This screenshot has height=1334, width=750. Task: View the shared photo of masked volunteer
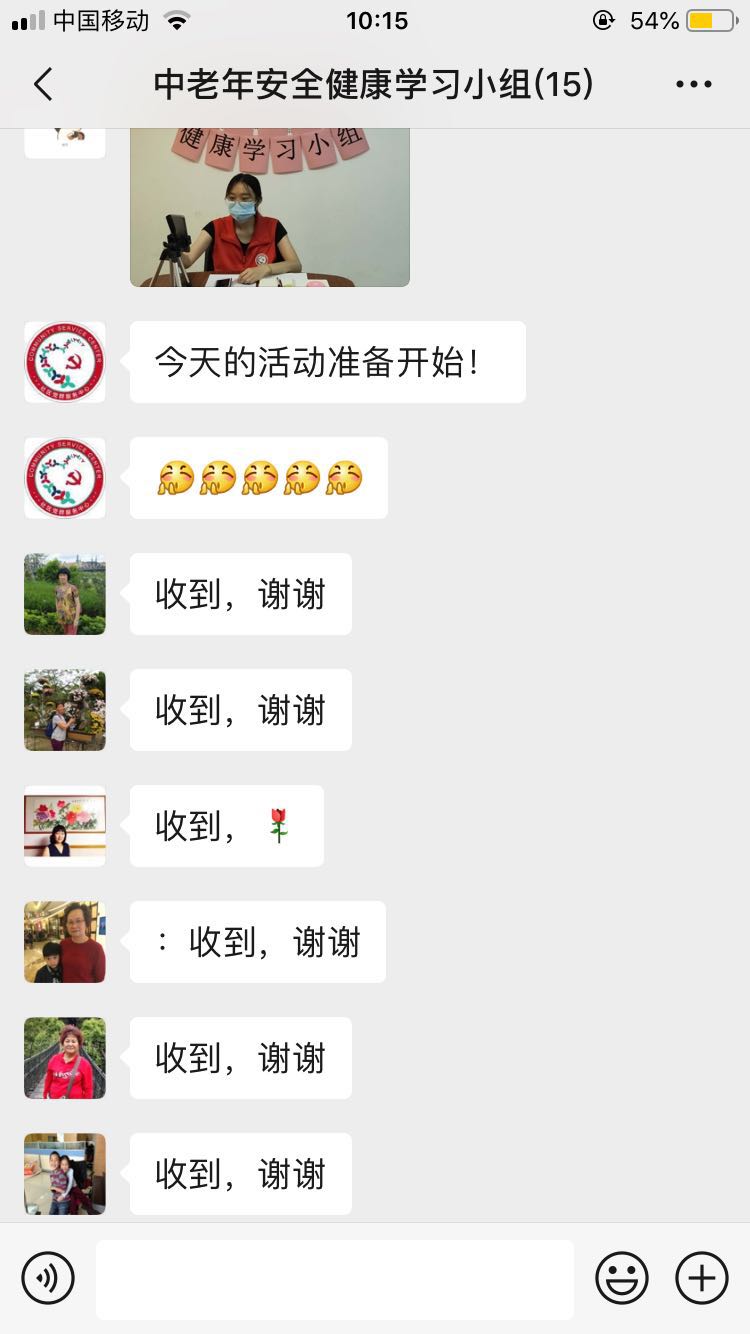(x=270, y=207)
